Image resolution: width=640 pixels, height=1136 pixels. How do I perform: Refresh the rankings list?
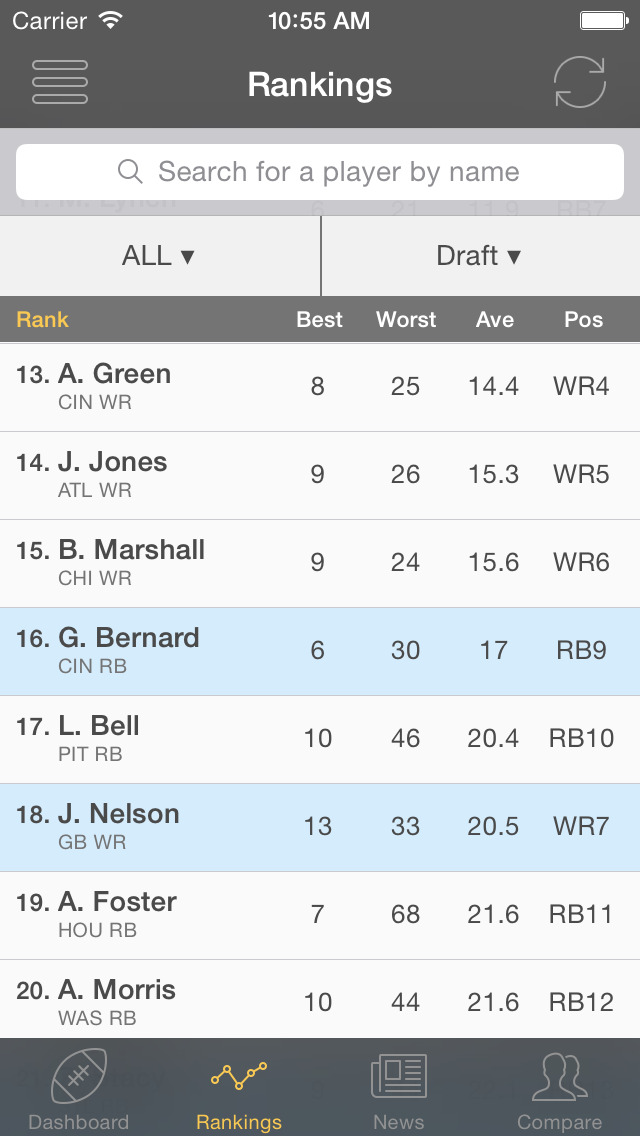pos(580,83)
